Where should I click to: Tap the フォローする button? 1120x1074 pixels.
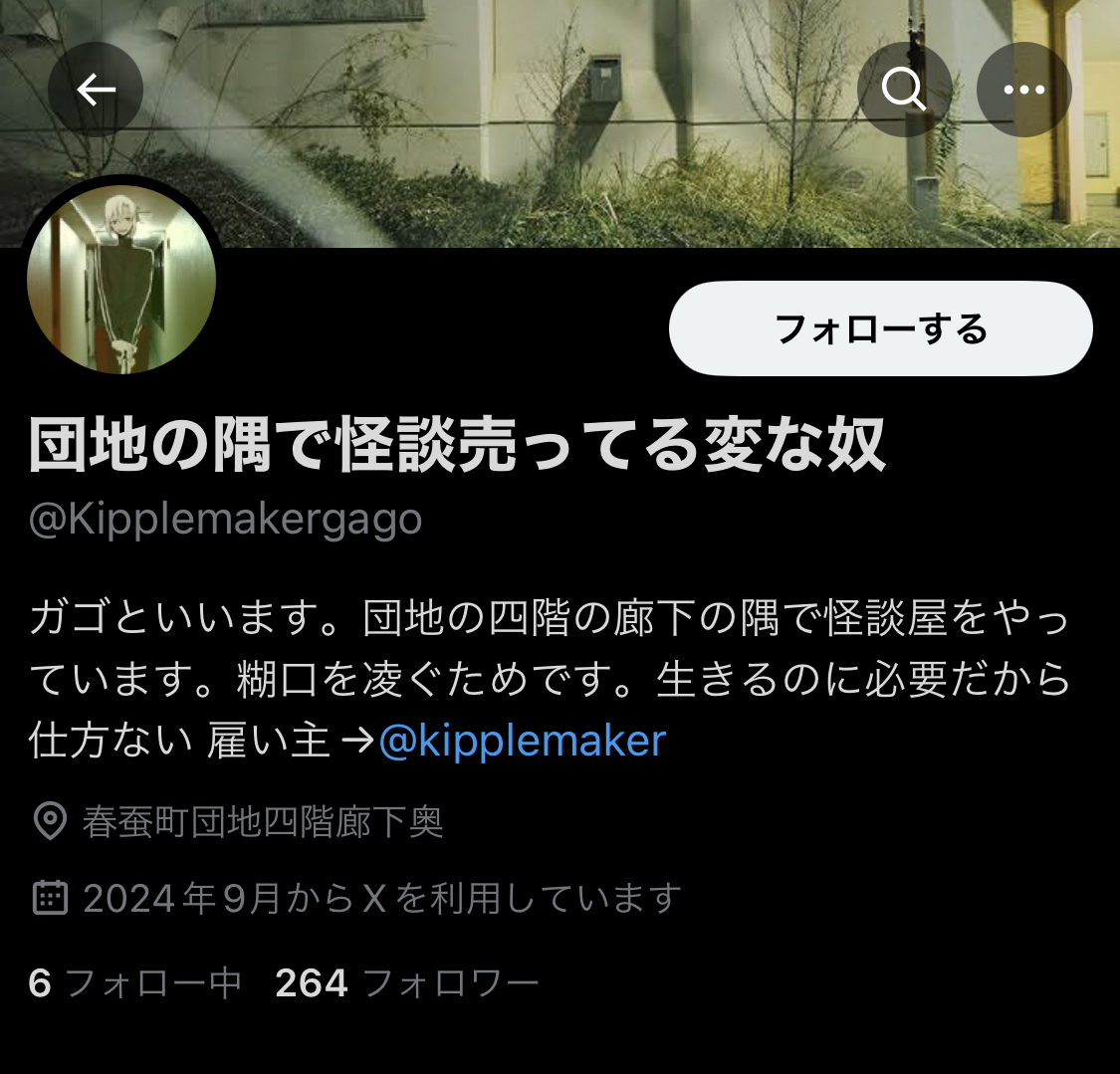(880, 328)
